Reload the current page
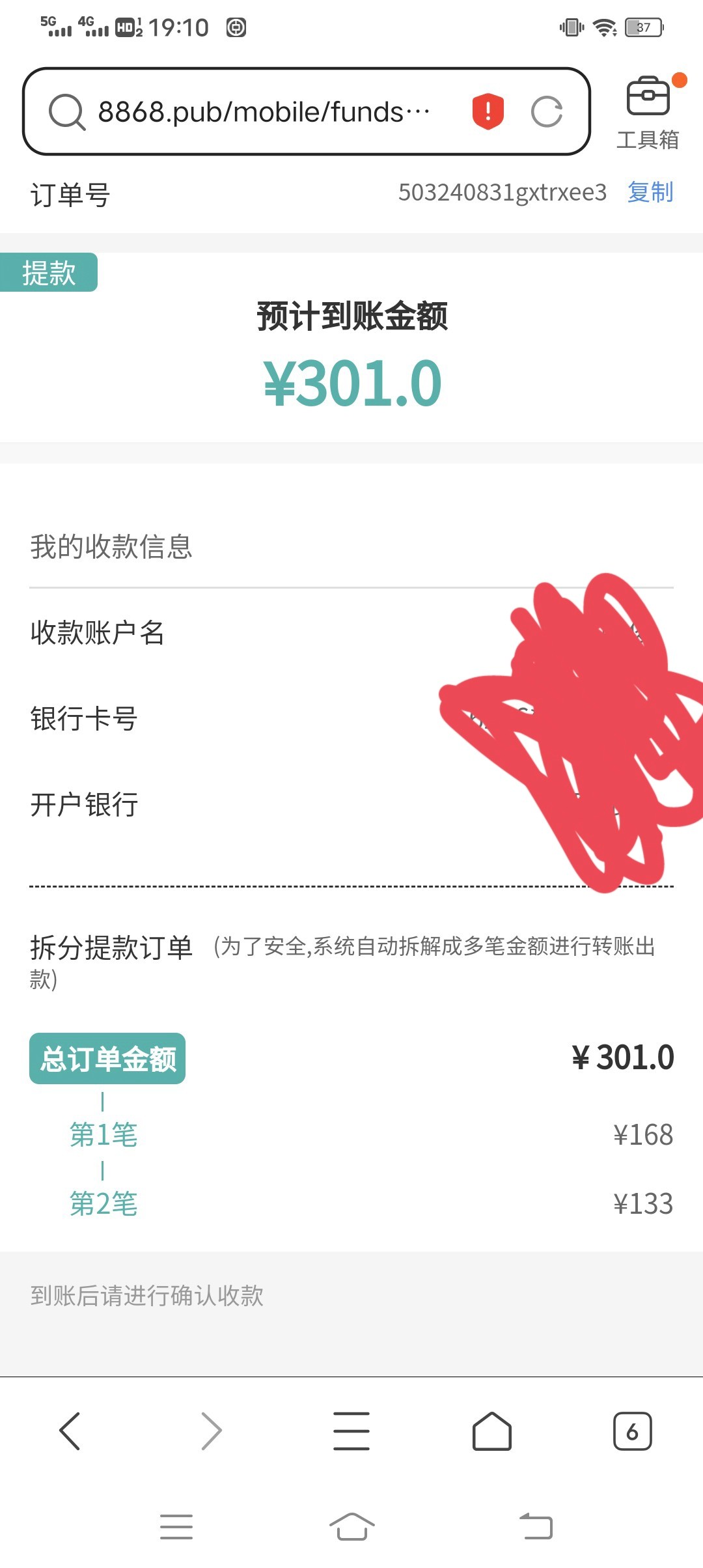703x1568 pixels. 546,112
